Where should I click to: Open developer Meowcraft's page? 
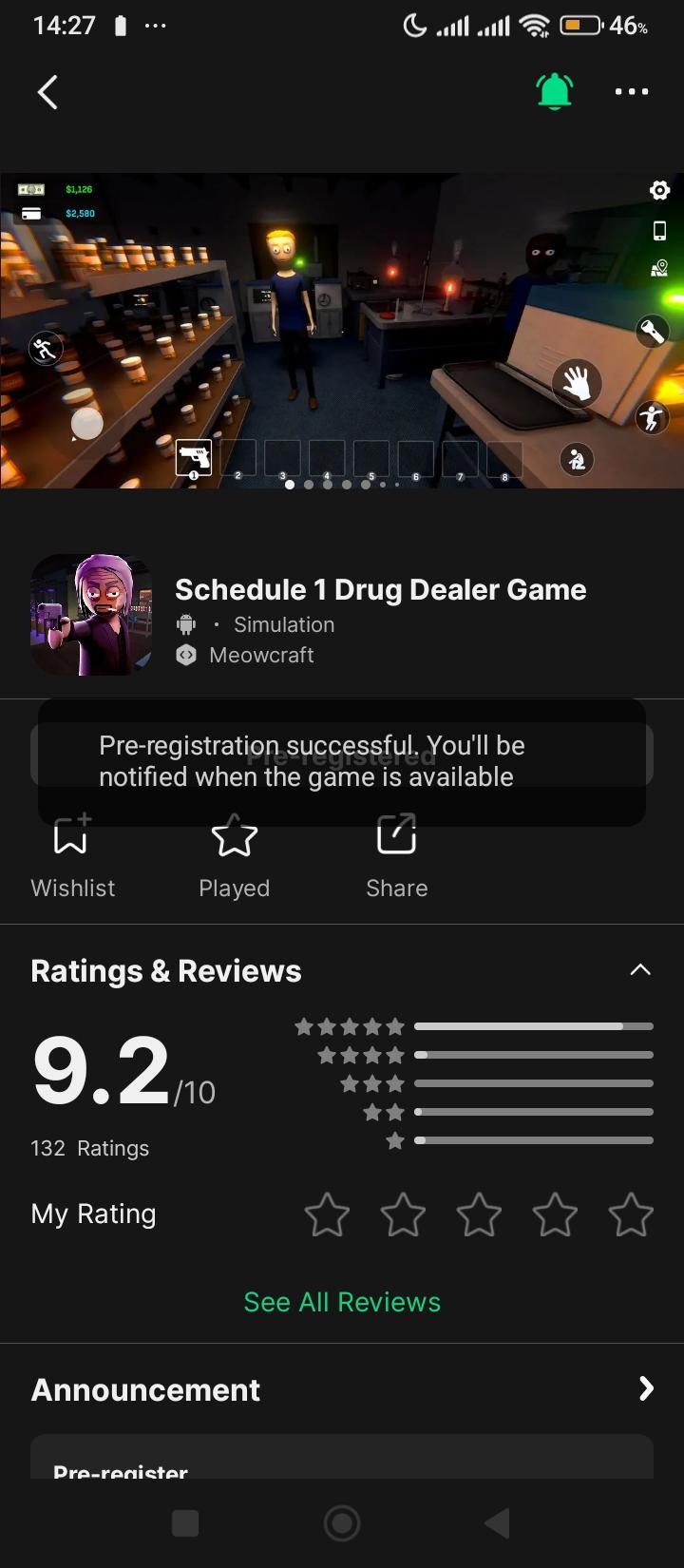tap(261, 656)
